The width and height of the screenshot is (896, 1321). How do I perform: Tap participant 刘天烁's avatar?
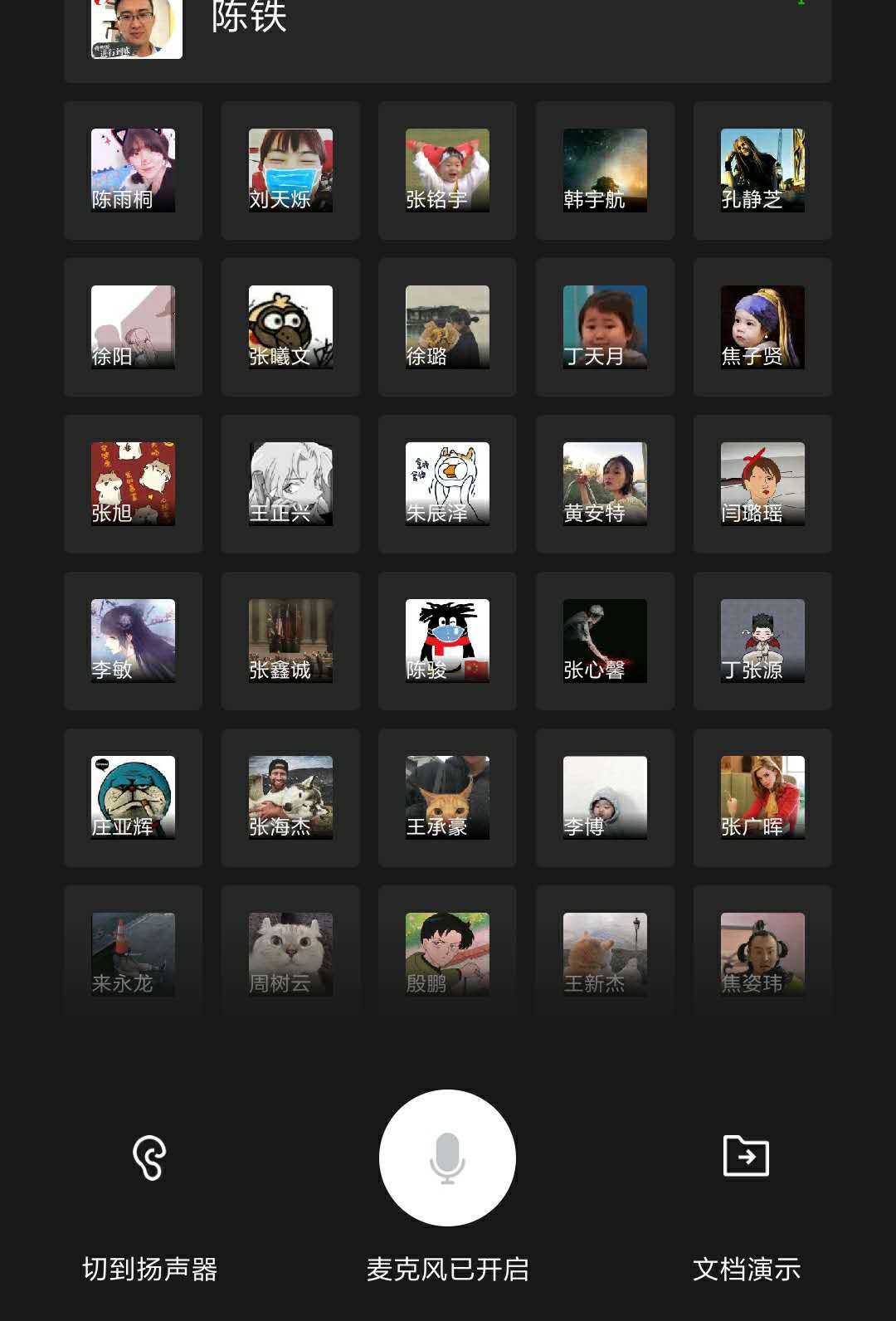[x=290, y=170]
